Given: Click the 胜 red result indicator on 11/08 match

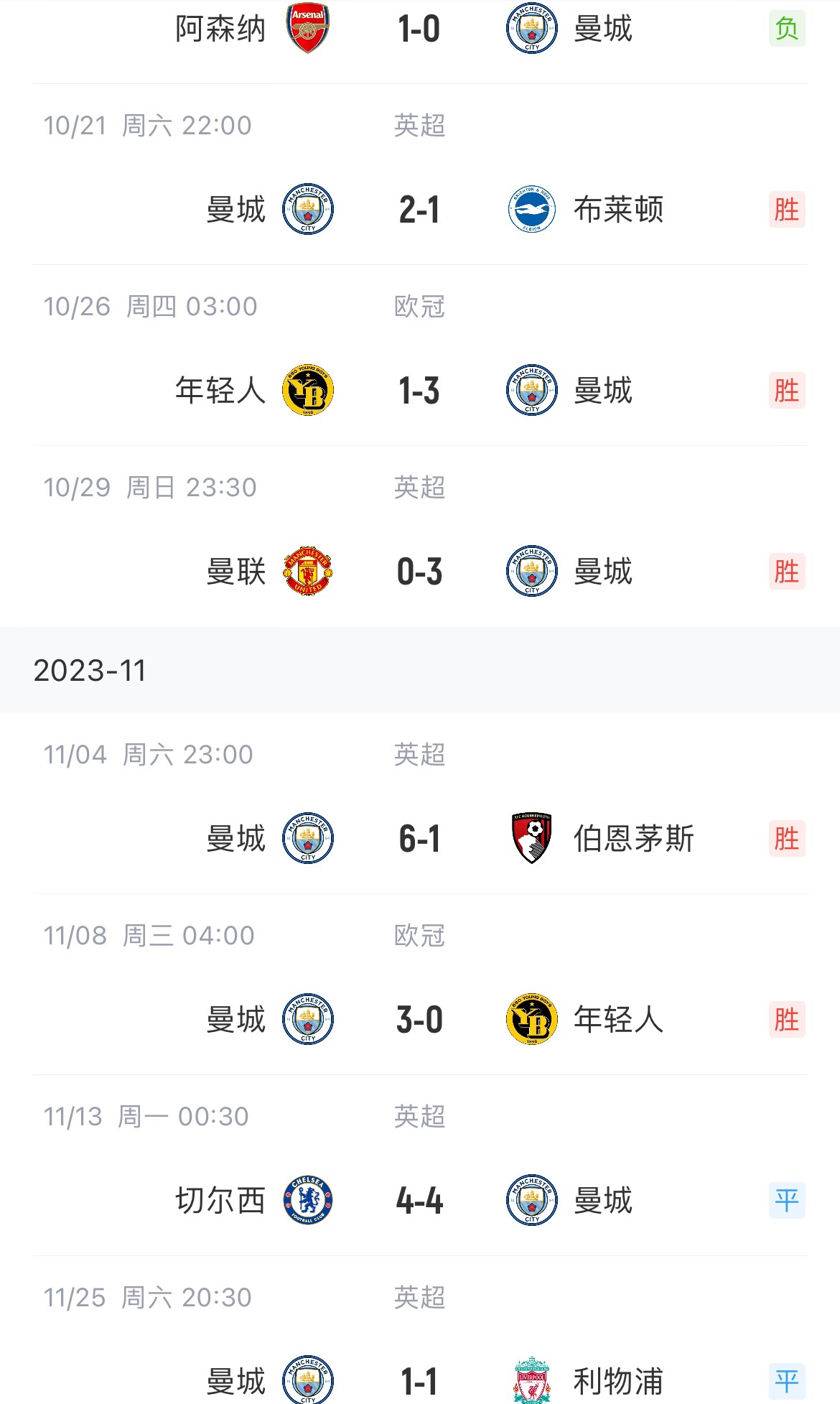Looking at the screenshot, I should click(788, 1020).
